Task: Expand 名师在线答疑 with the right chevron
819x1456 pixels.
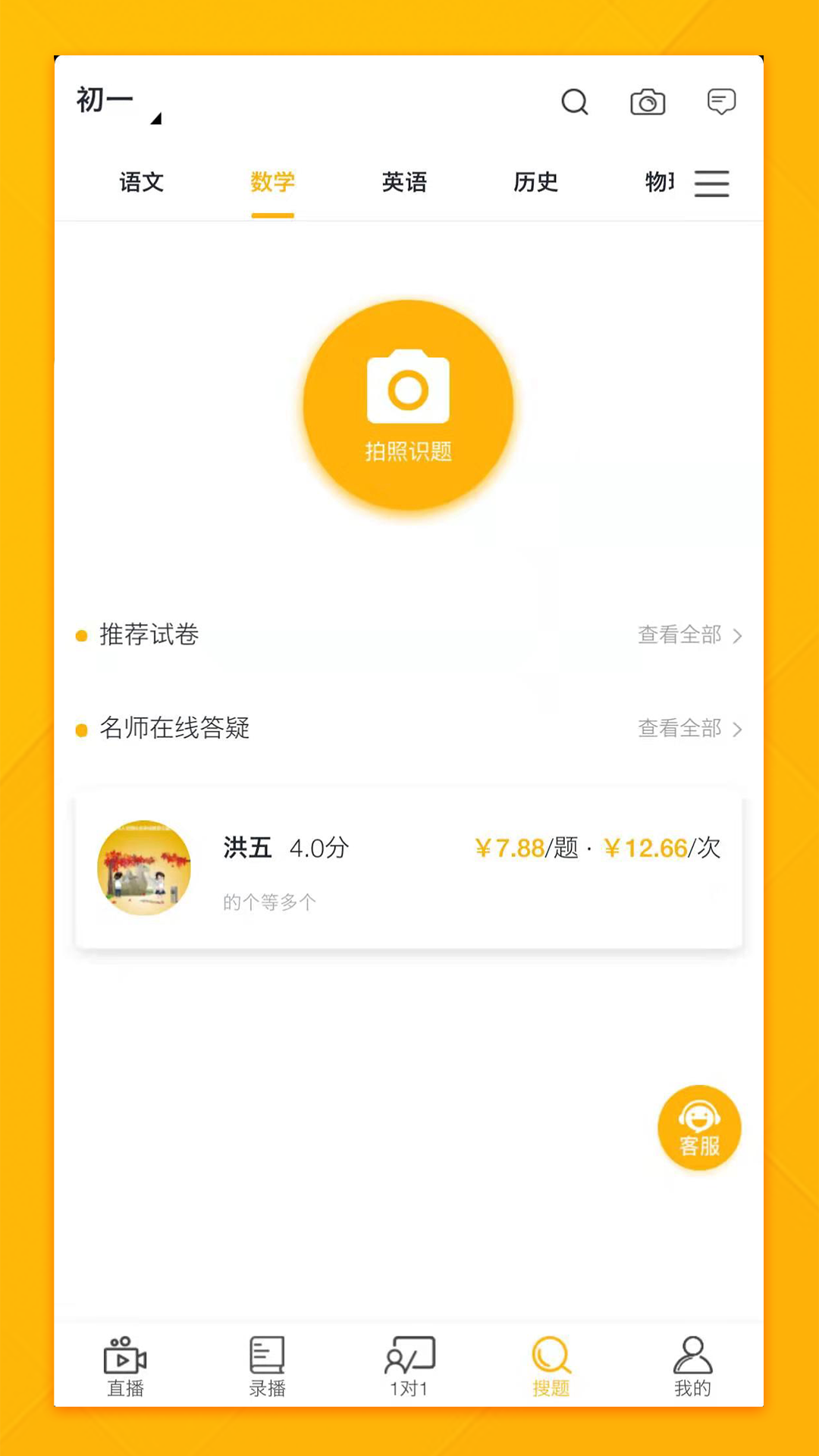Action: pyautogui.click(x=736, y=730)
